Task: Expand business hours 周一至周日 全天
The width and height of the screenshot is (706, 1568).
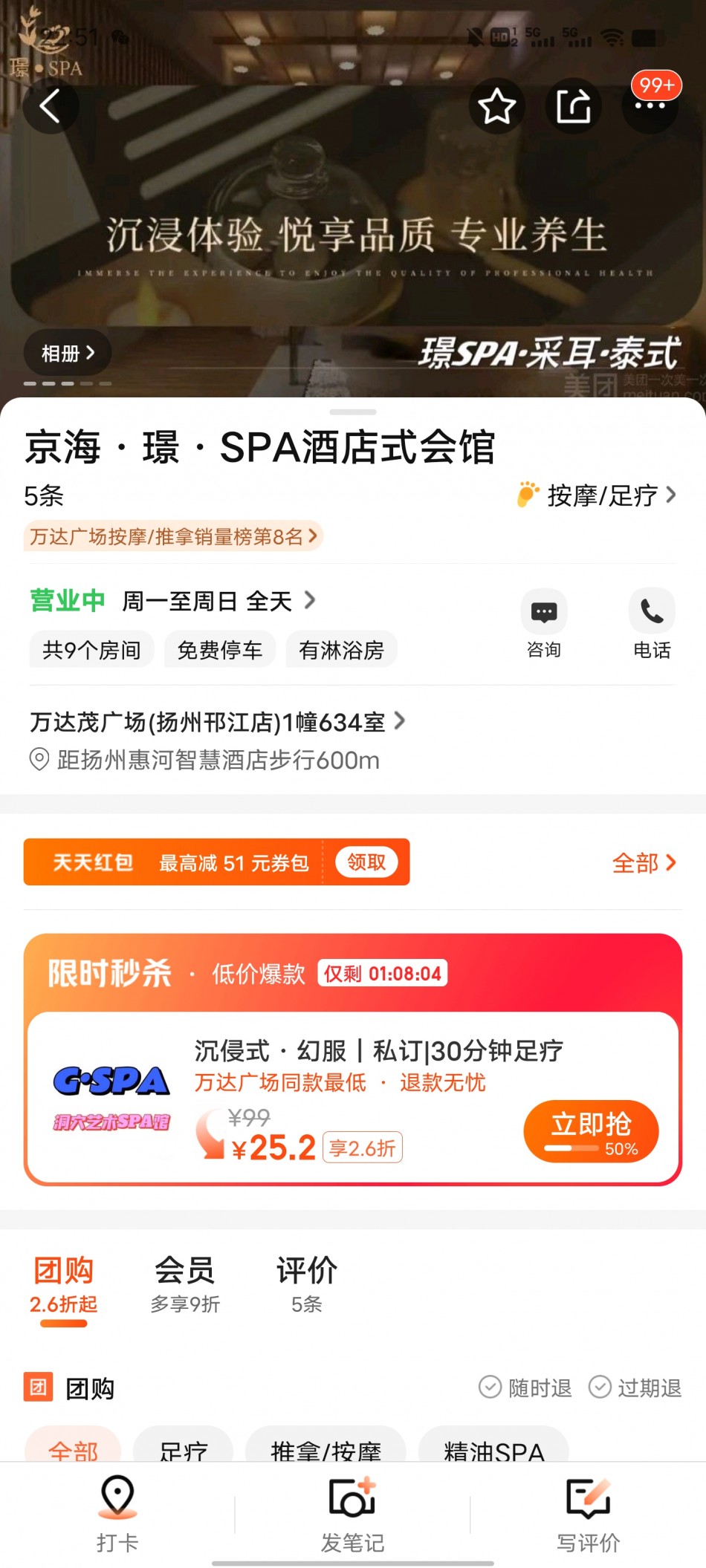Action: coord(219,601)
